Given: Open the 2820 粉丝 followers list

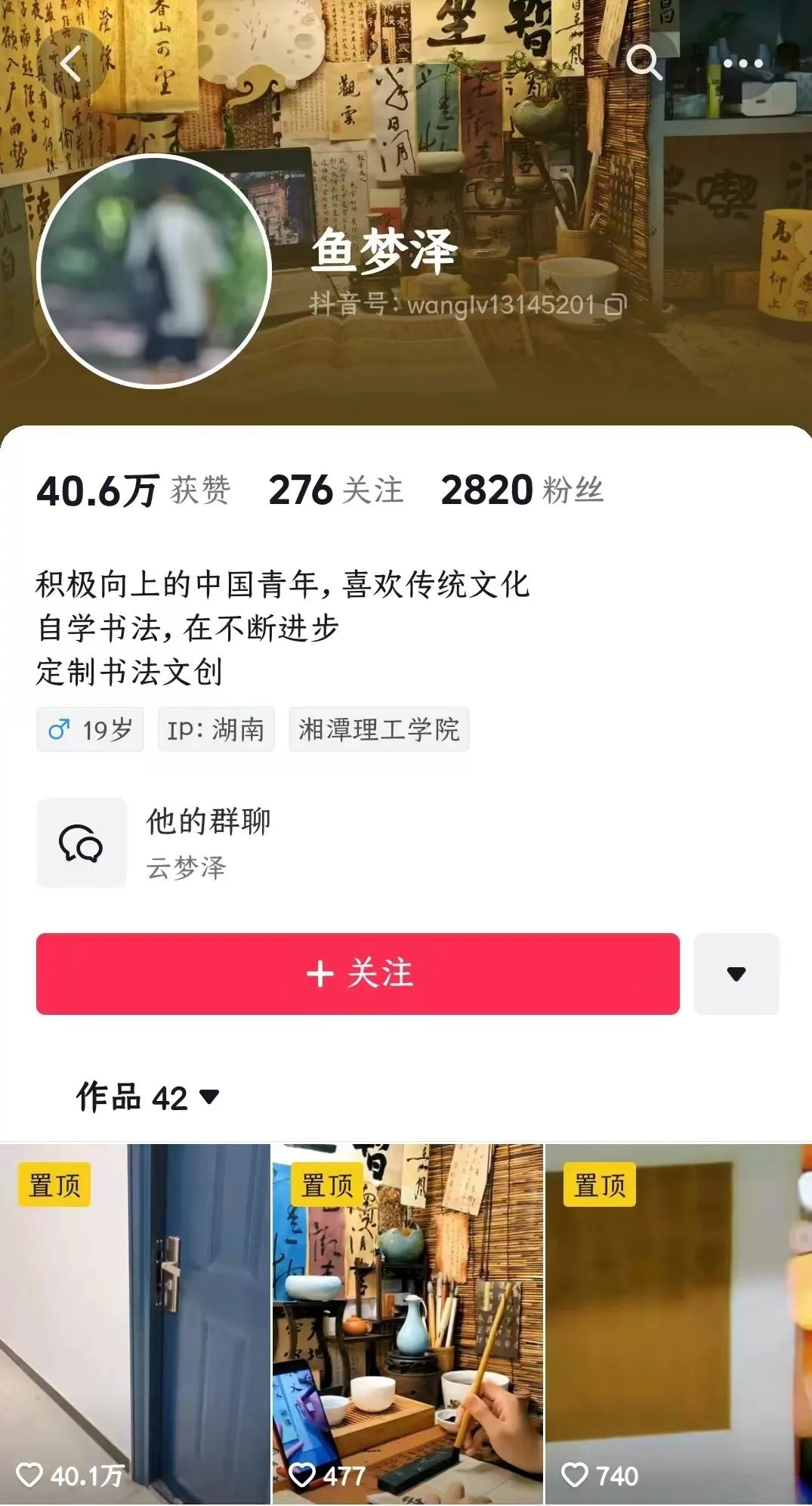Looking at the screenshot, I should pos(521,490).
